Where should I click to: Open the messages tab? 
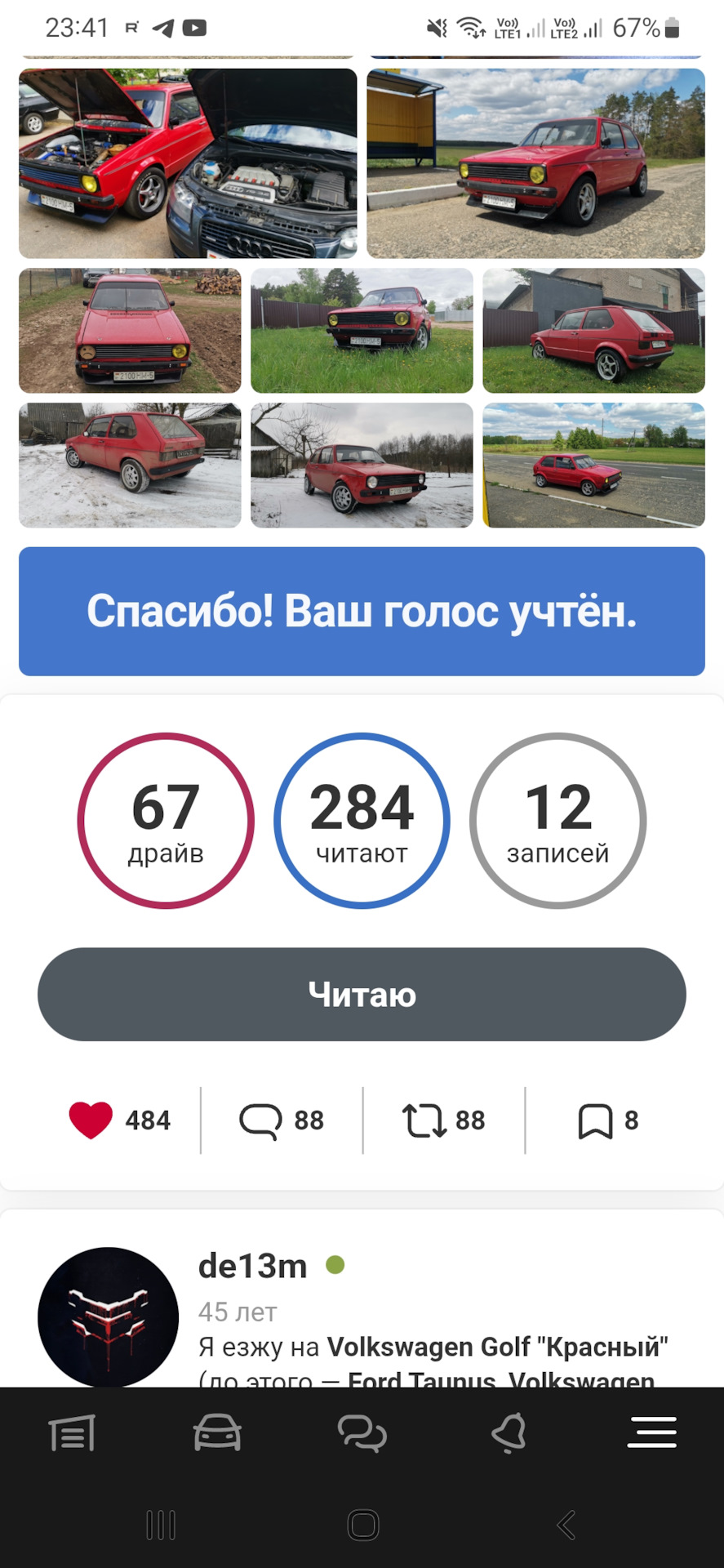(362, 1433)
